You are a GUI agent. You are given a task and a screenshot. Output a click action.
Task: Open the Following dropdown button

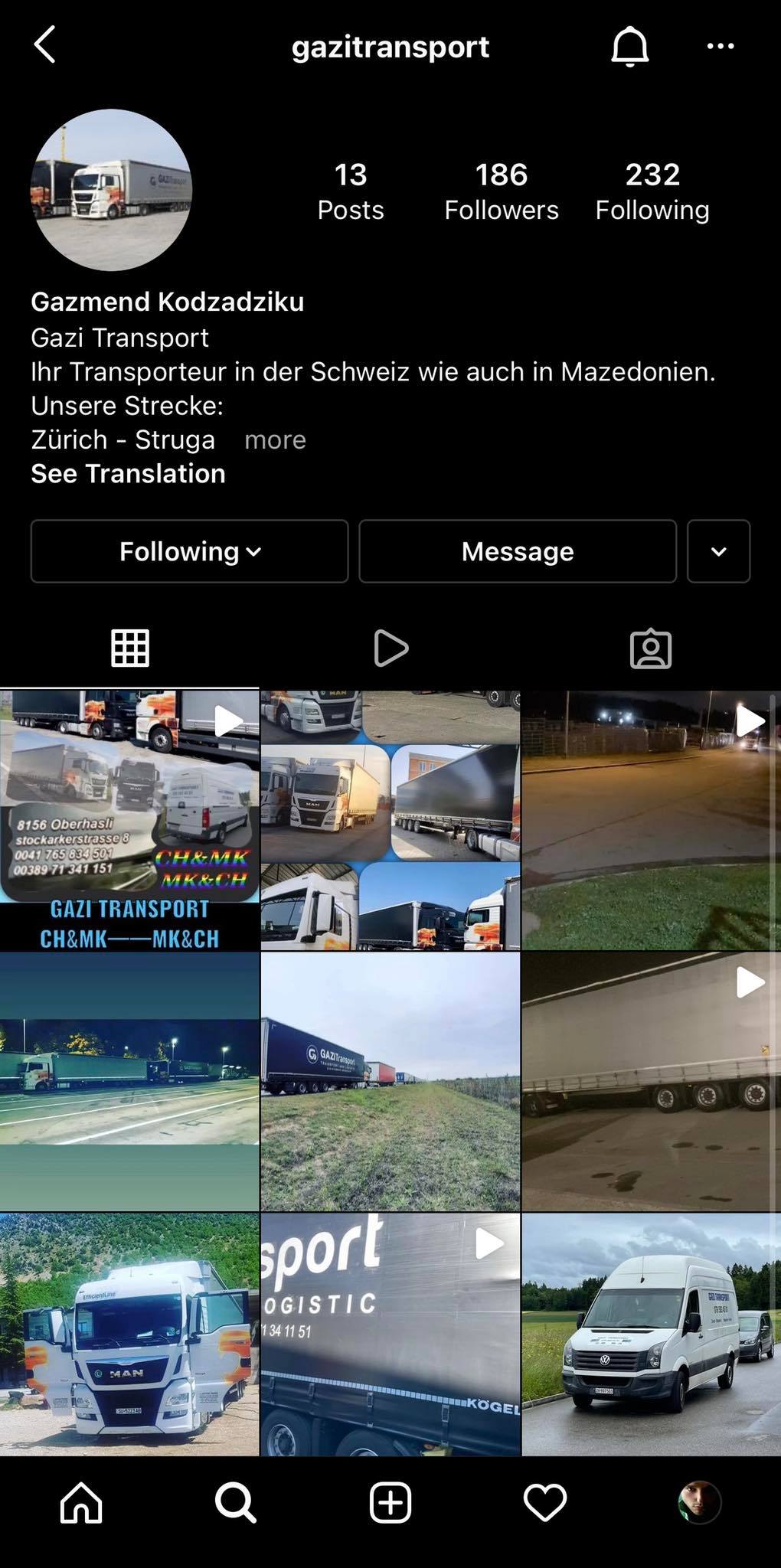tap(189, 551)
